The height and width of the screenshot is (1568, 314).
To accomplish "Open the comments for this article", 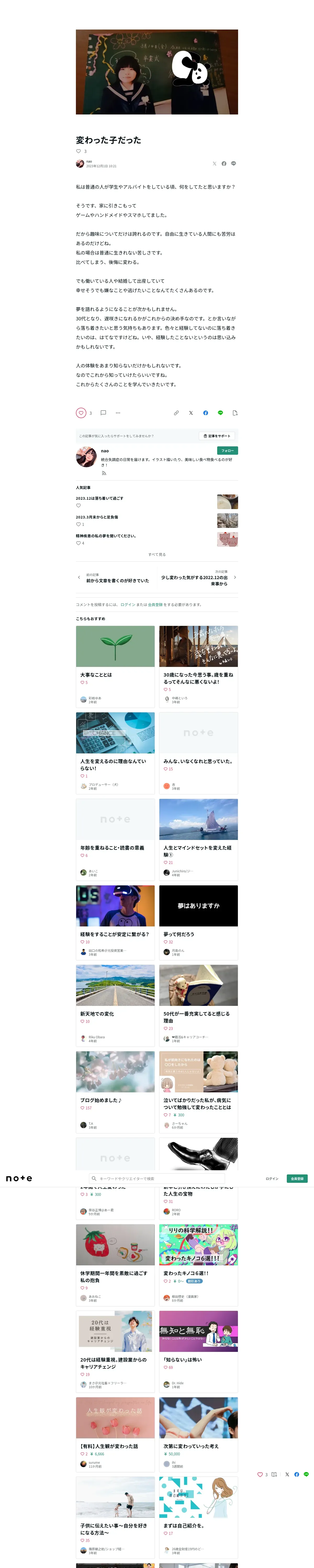I will (x=103, y=413).
